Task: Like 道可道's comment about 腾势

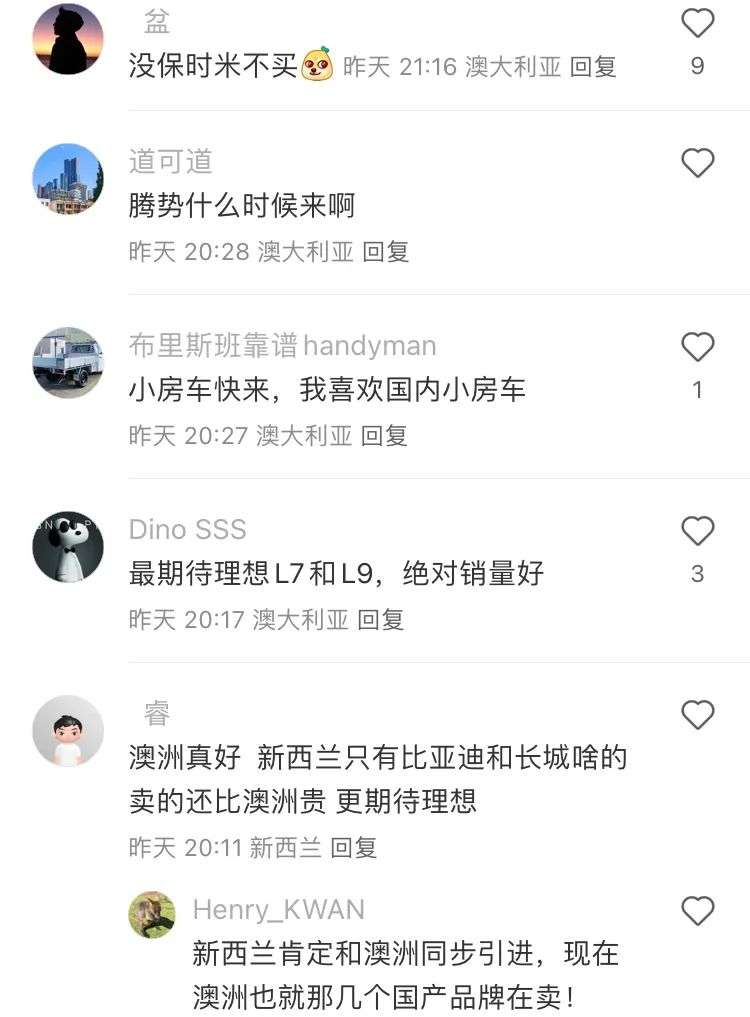Action: [x=697, y=163]
